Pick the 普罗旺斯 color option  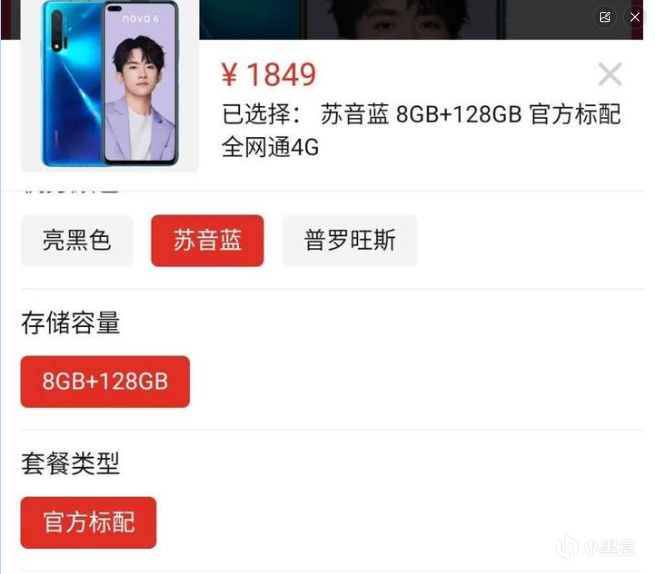click(x=349, y=241)
